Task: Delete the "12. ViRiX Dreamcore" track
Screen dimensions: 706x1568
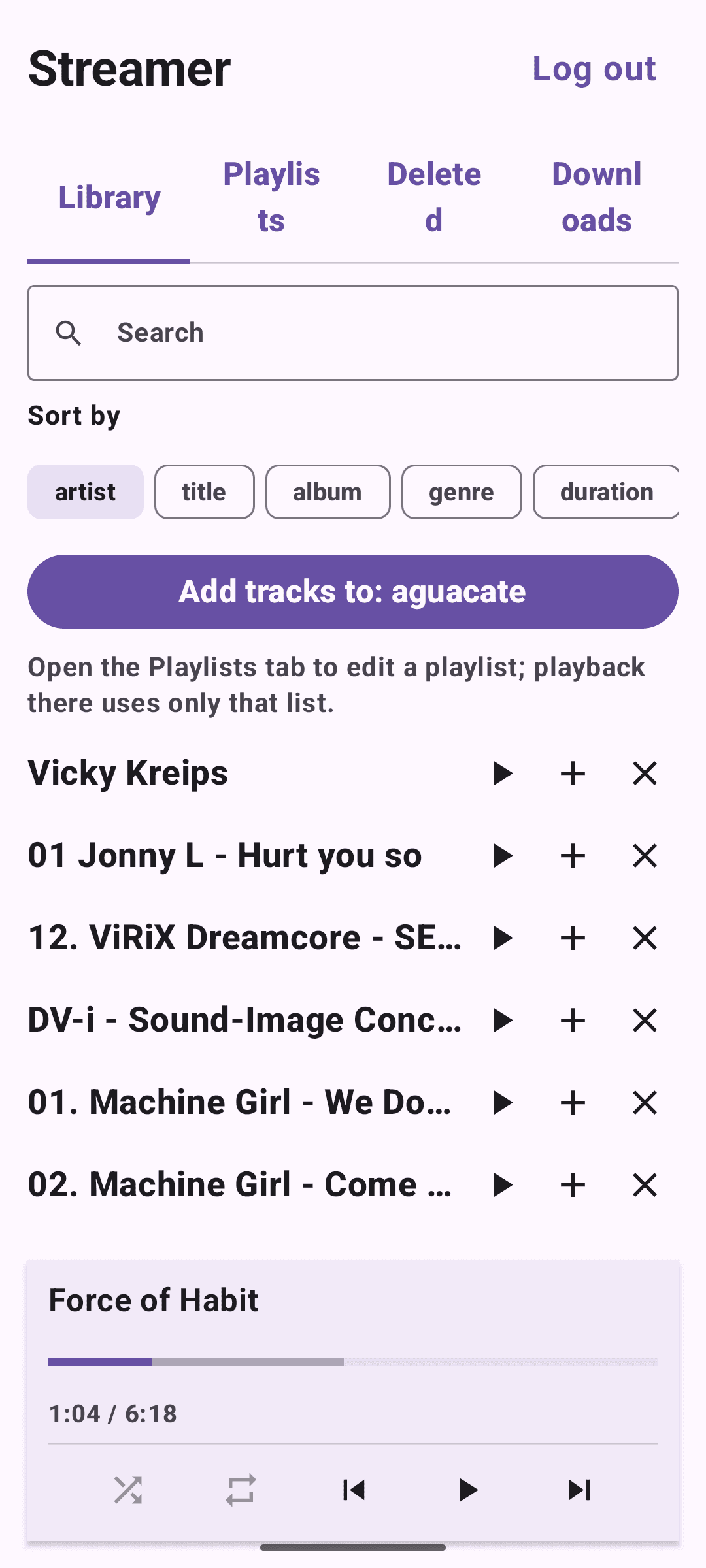Action: pyautogui.click(x=643, y=938)
